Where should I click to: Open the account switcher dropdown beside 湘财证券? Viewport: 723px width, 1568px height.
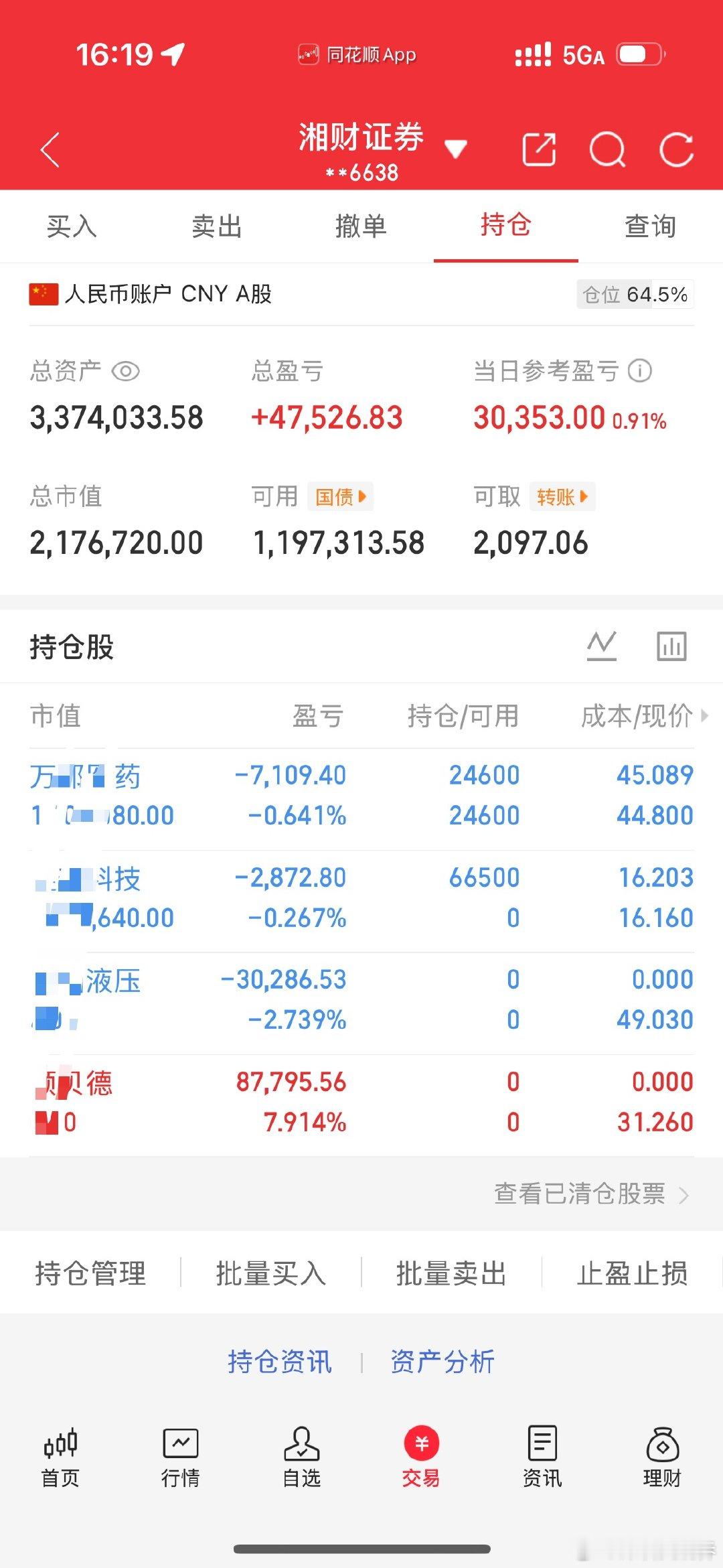coord(455,150)
